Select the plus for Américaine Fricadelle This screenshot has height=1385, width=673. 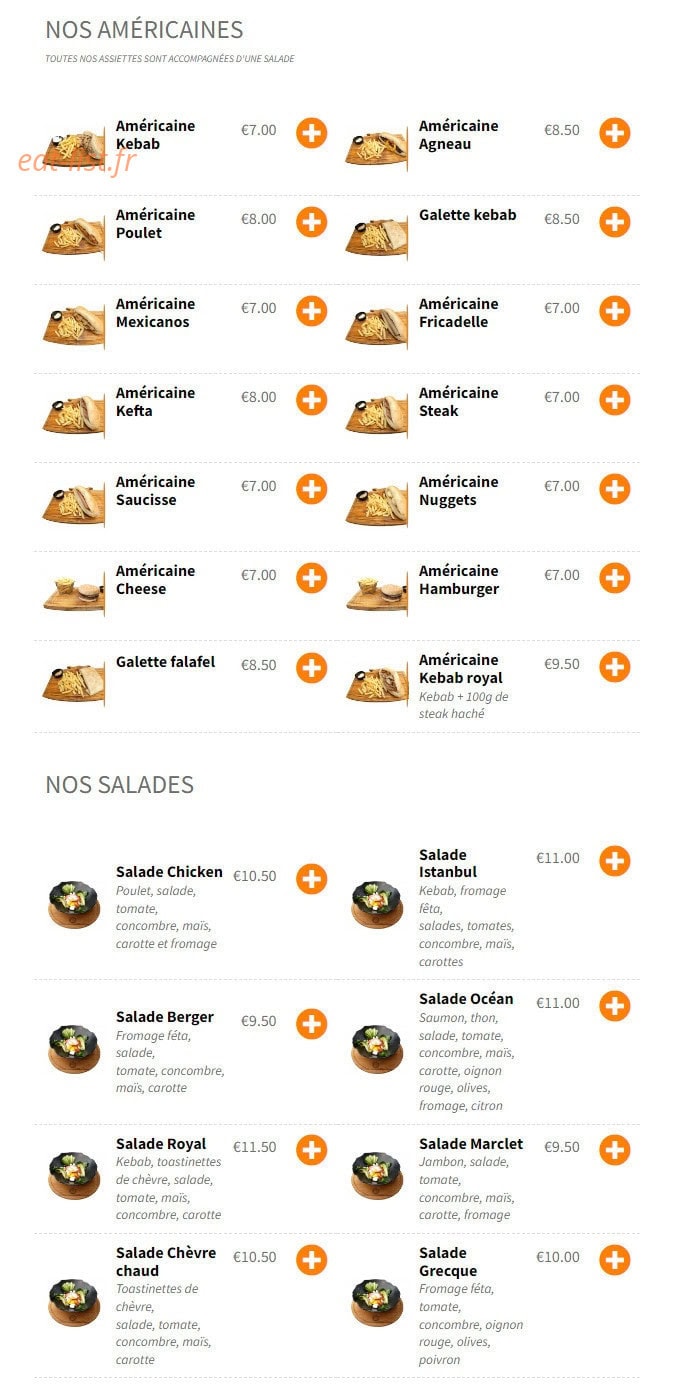(614, 310)
